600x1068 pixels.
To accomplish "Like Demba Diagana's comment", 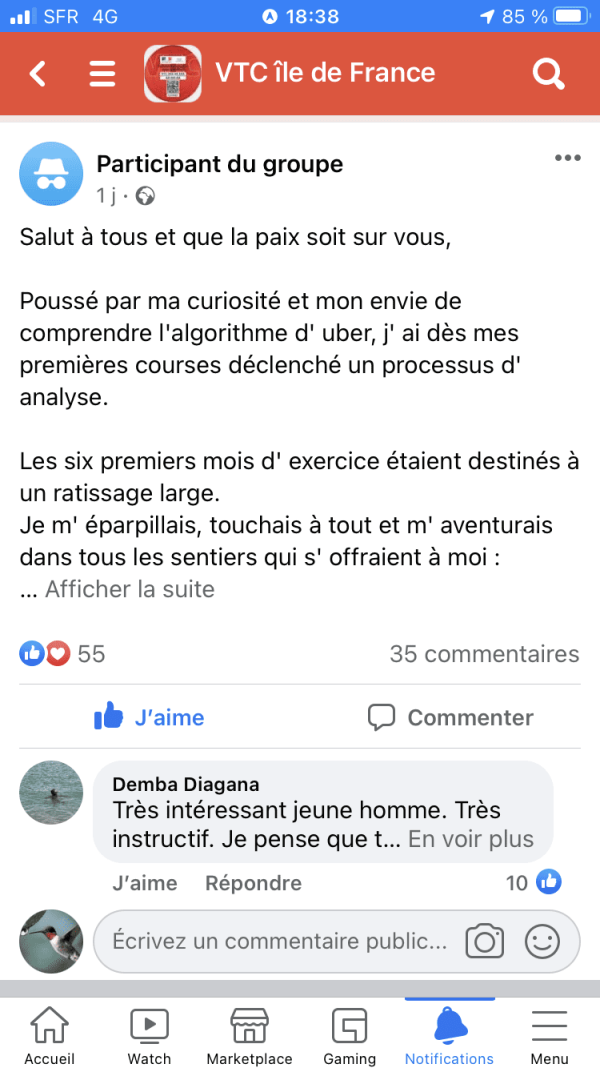I will [144, 883].
